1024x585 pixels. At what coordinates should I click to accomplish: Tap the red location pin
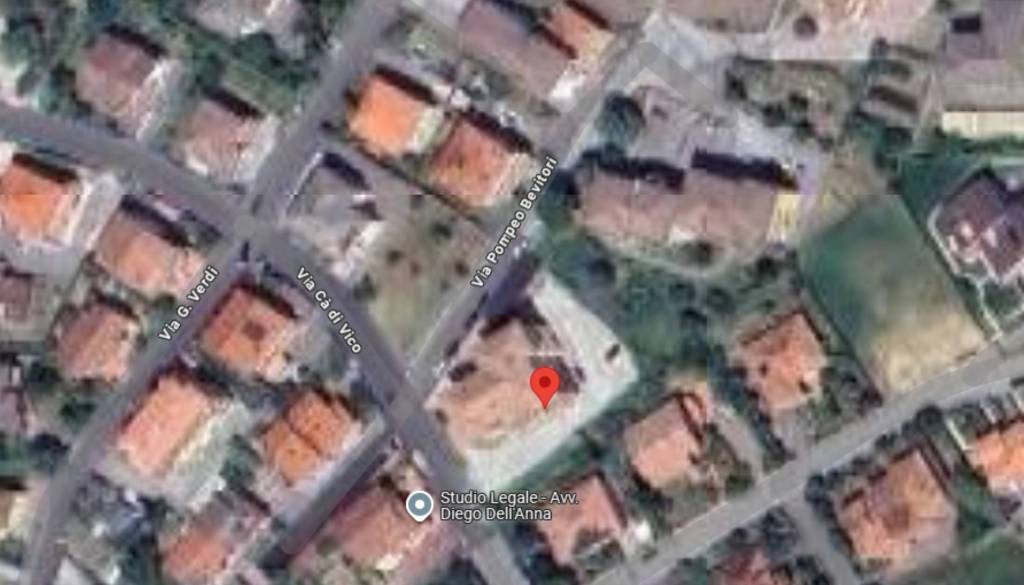(543, 385)
